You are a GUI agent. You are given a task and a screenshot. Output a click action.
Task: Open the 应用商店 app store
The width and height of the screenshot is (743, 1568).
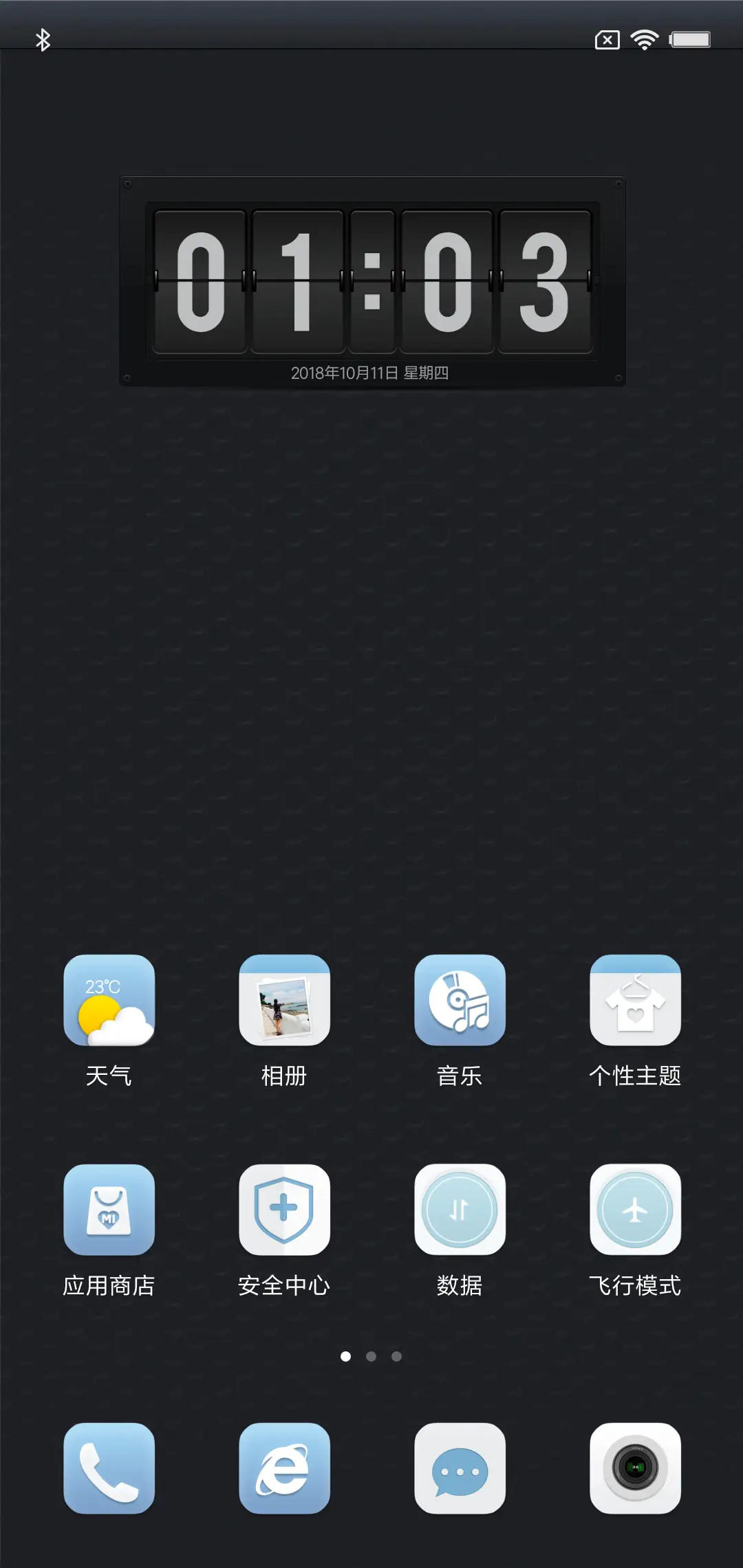(109, 1210)
